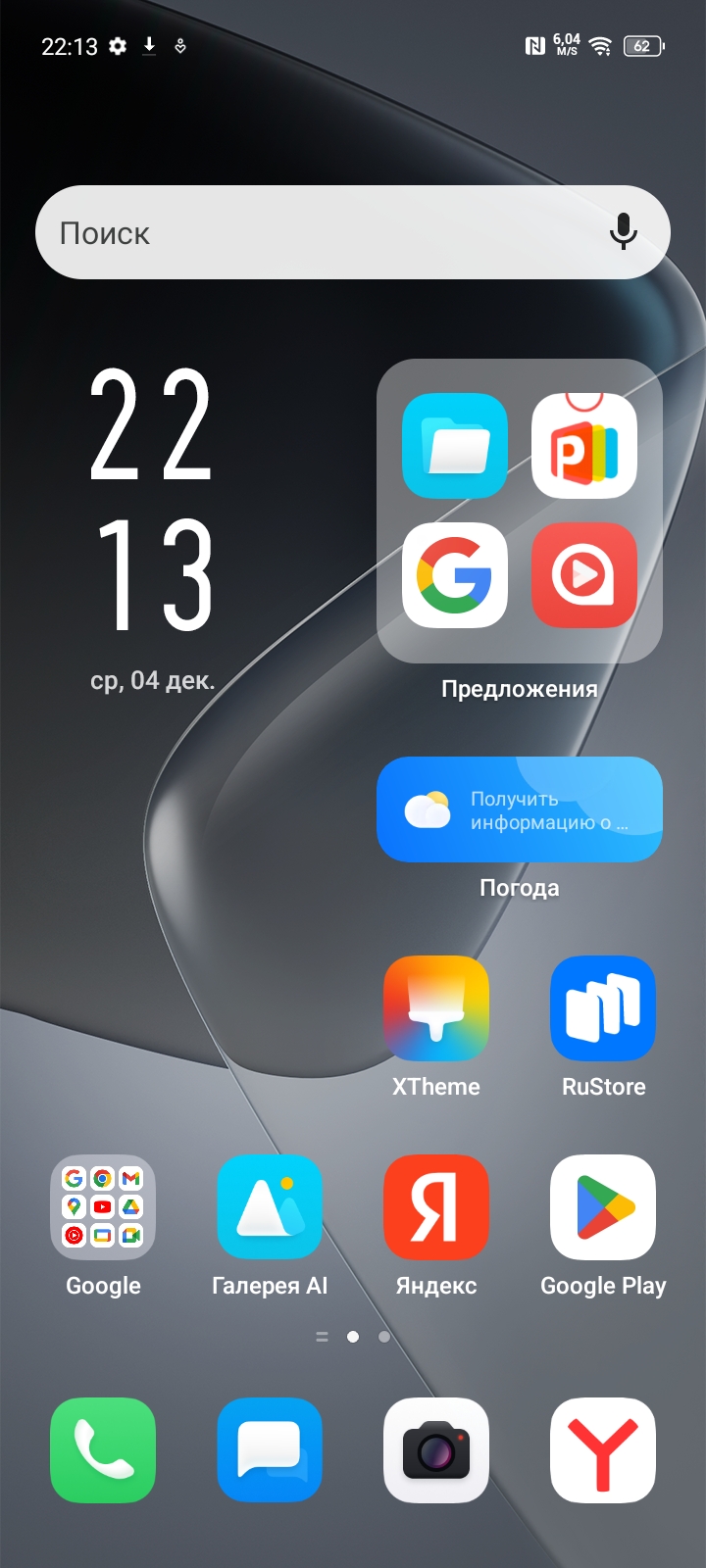
Task: Open Yandex Browser in the dock
Action: pyautogui.click(x=603, y=1450)
